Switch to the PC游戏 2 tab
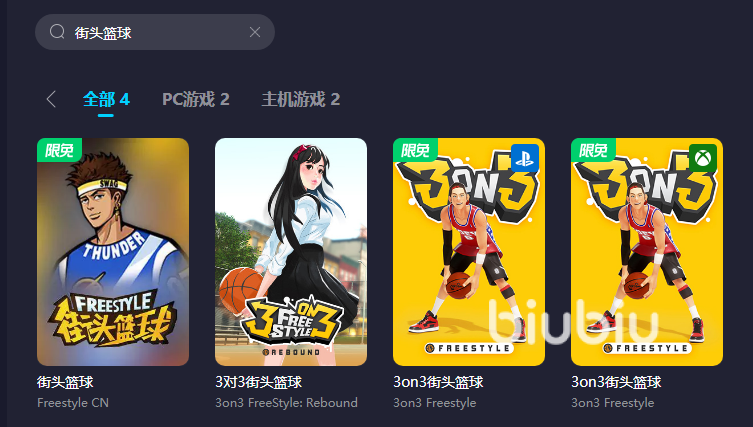This screenshot has width=753, height=427. click(196, 99)
